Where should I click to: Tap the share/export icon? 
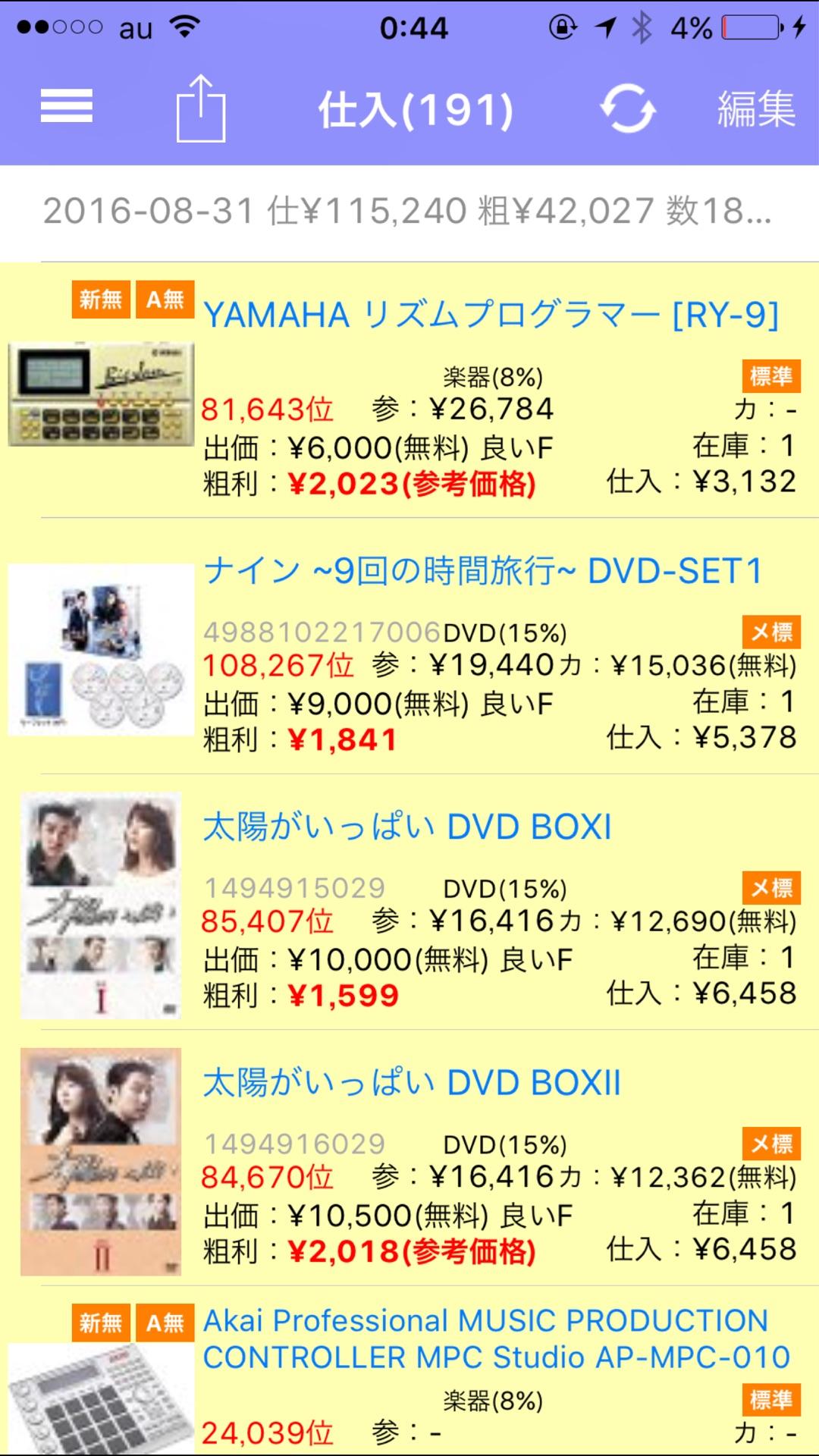pos(201,108)
